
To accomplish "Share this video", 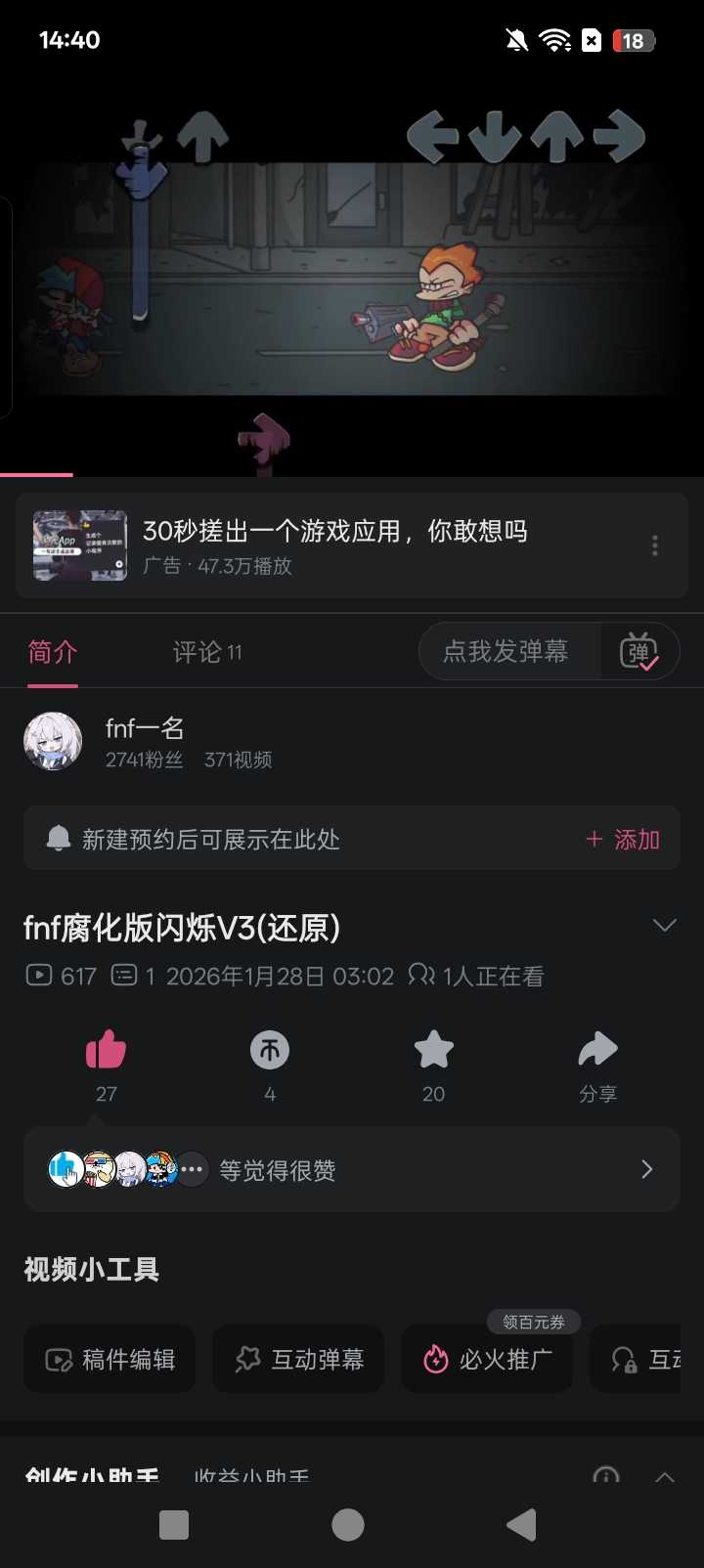I will point(597,1051).
